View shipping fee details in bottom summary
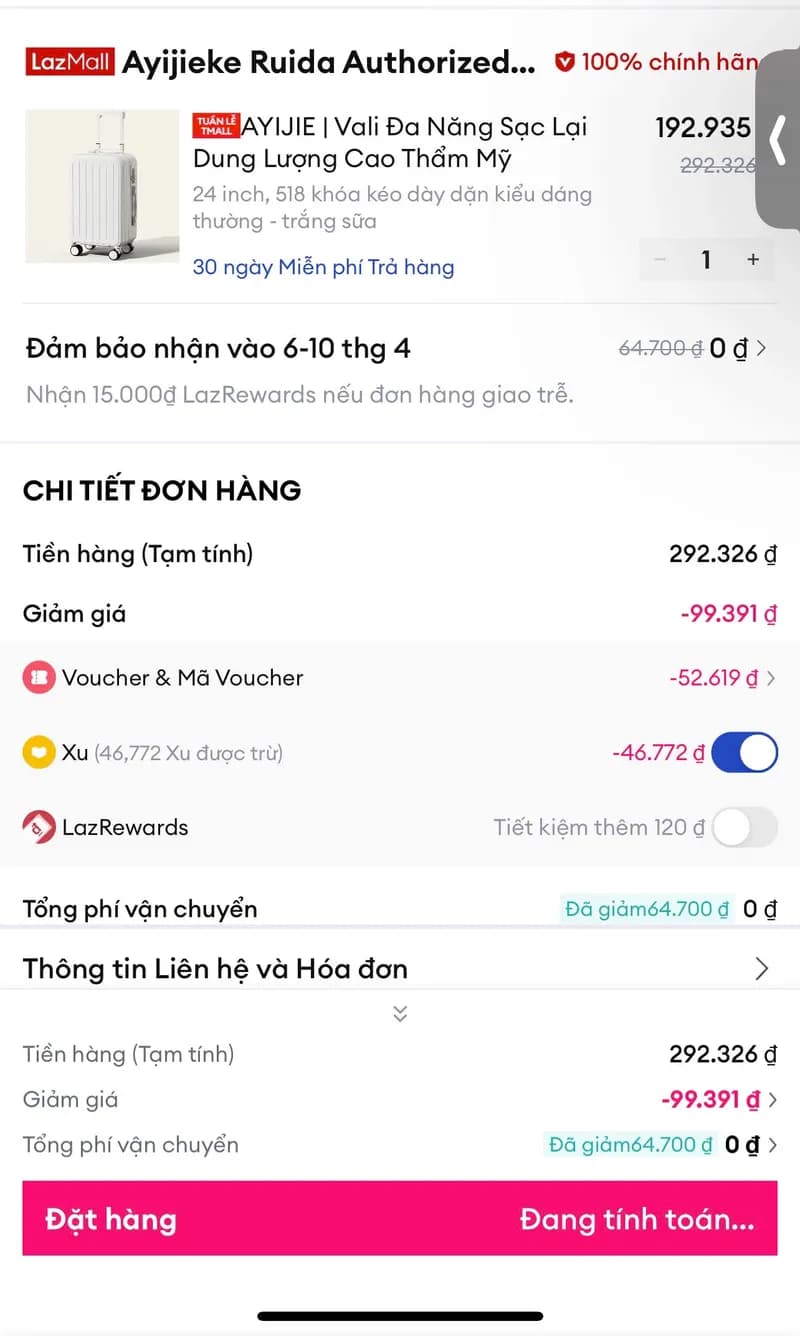This screenshot has width=800, height=1336. [771, 1145]
